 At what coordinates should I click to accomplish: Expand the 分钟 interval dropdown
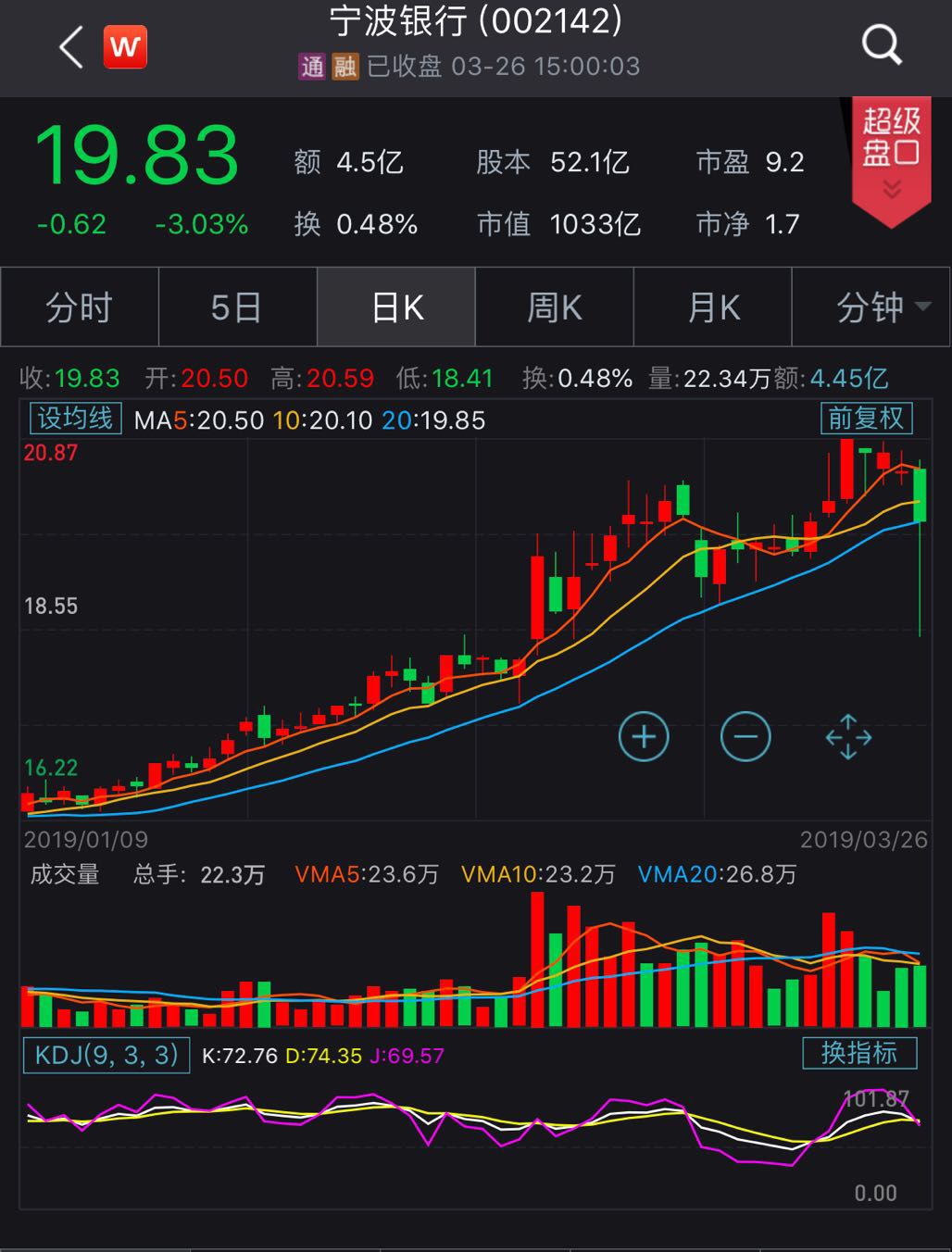coord(871,307)
